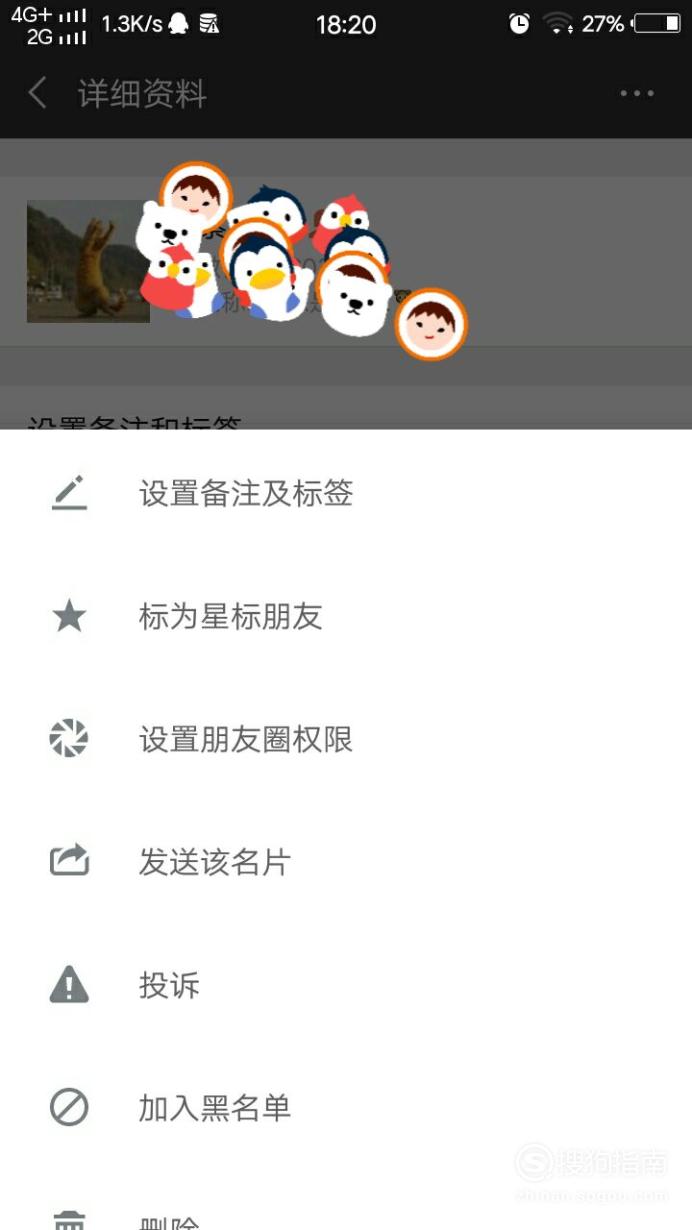The height and width of the screenshot is (1230, 692).
Task: Open 设置朋友圈权限
Action: 346,739
